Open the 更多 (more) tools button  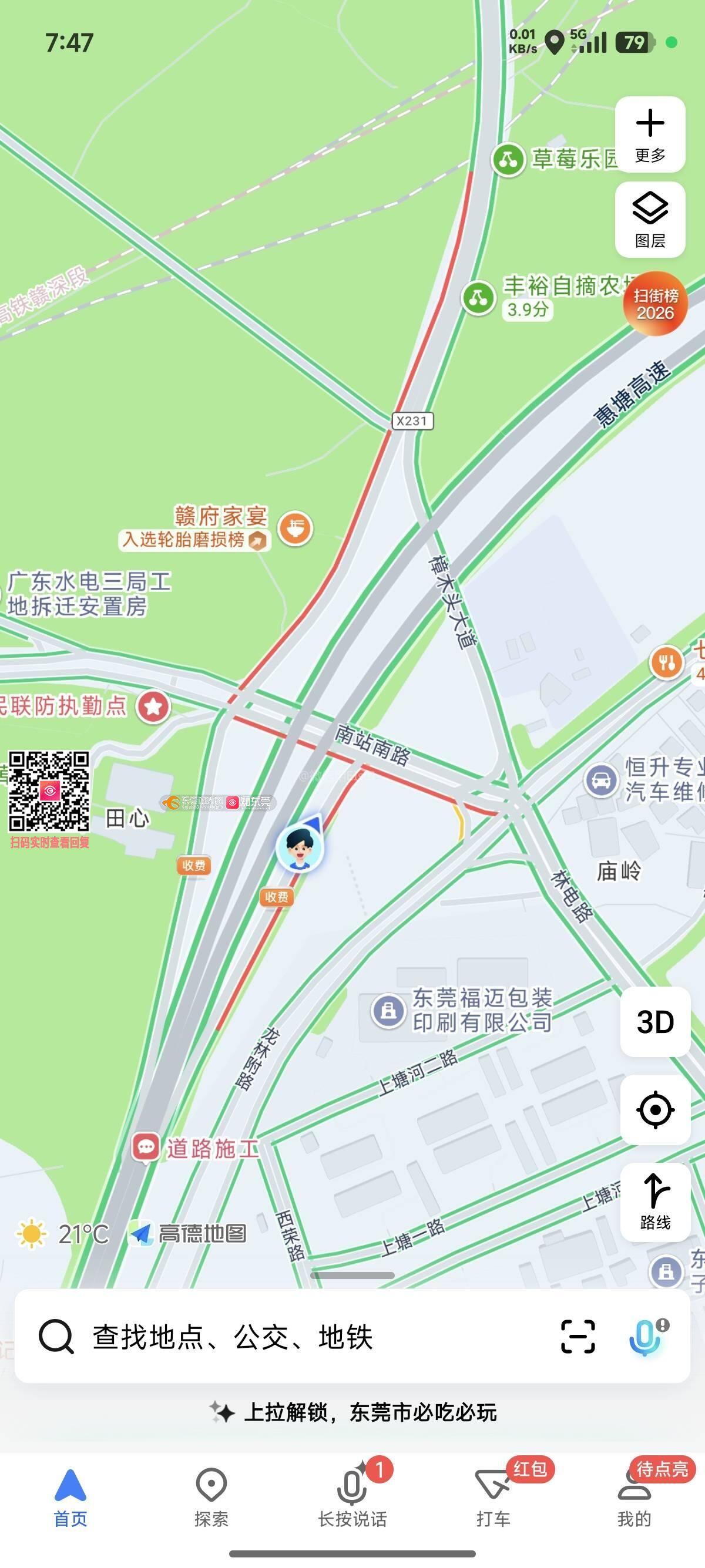[x=650, y=134]
